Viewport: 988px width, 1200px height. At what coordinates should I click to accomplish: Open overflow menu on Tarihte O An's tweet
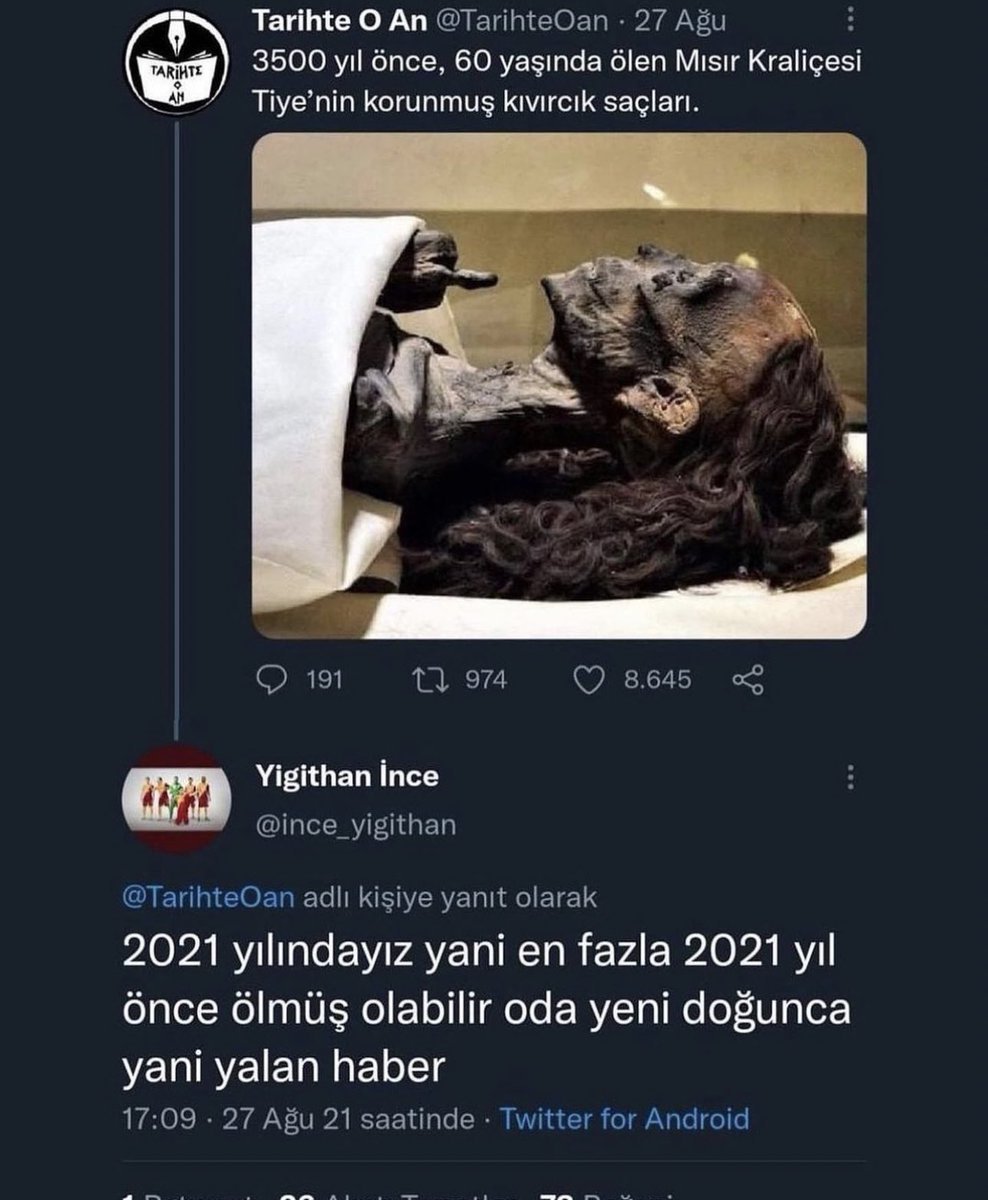point(851,20)
